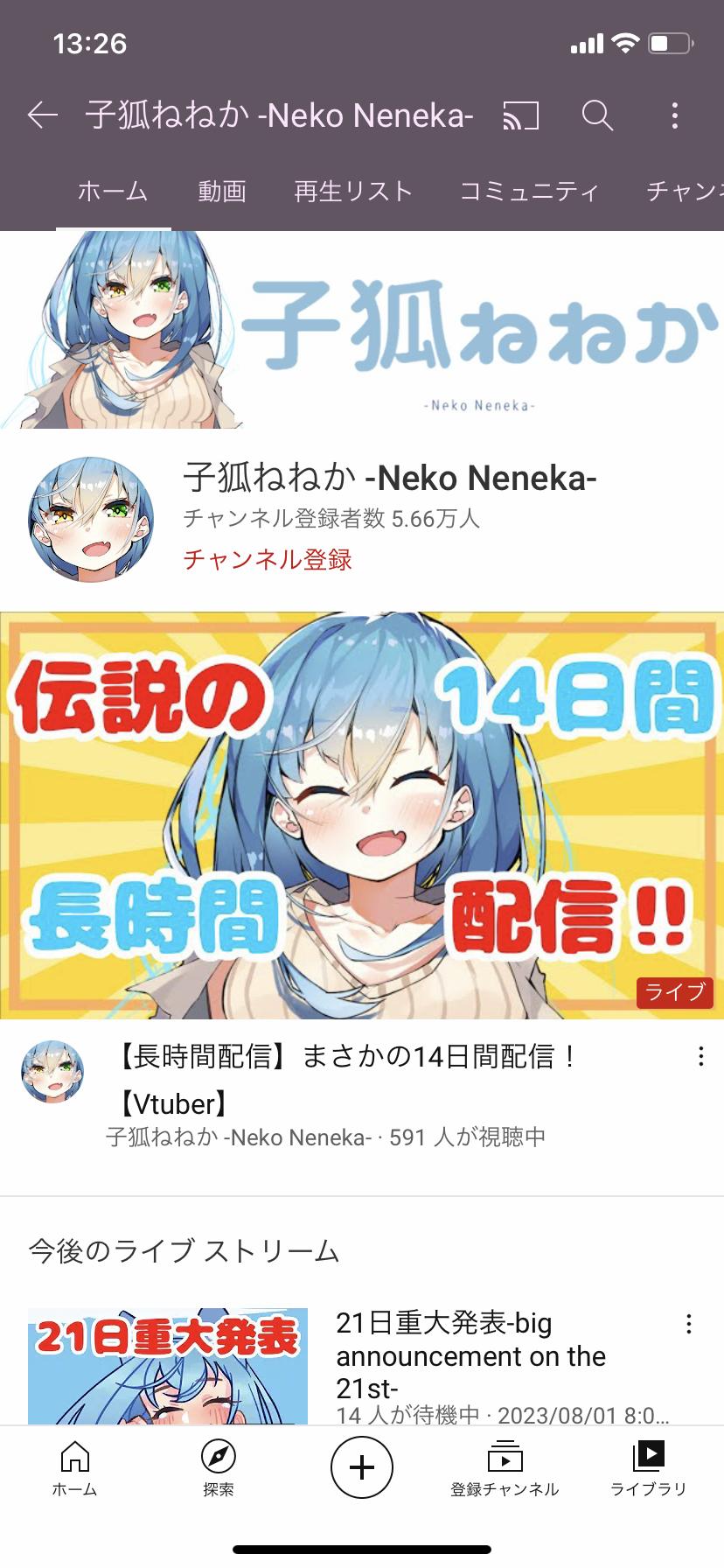
Task: Open the 21日重大発表 upcoming stream thumbnail
Action: click(x=168, y=1365)
